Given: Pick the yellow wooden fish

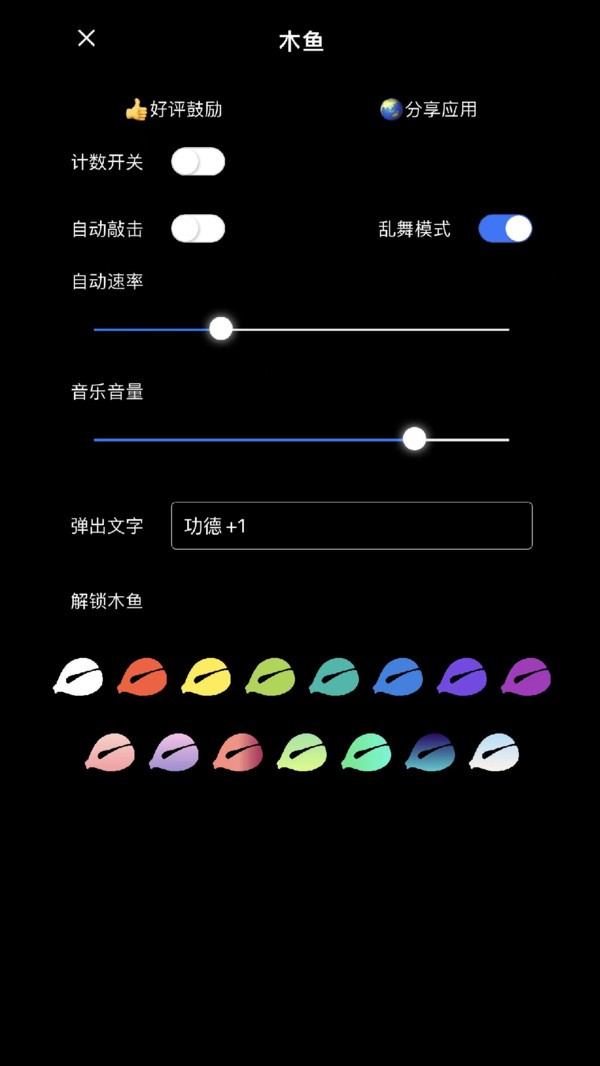Looking at the screenshot, I should pos(206,677).
